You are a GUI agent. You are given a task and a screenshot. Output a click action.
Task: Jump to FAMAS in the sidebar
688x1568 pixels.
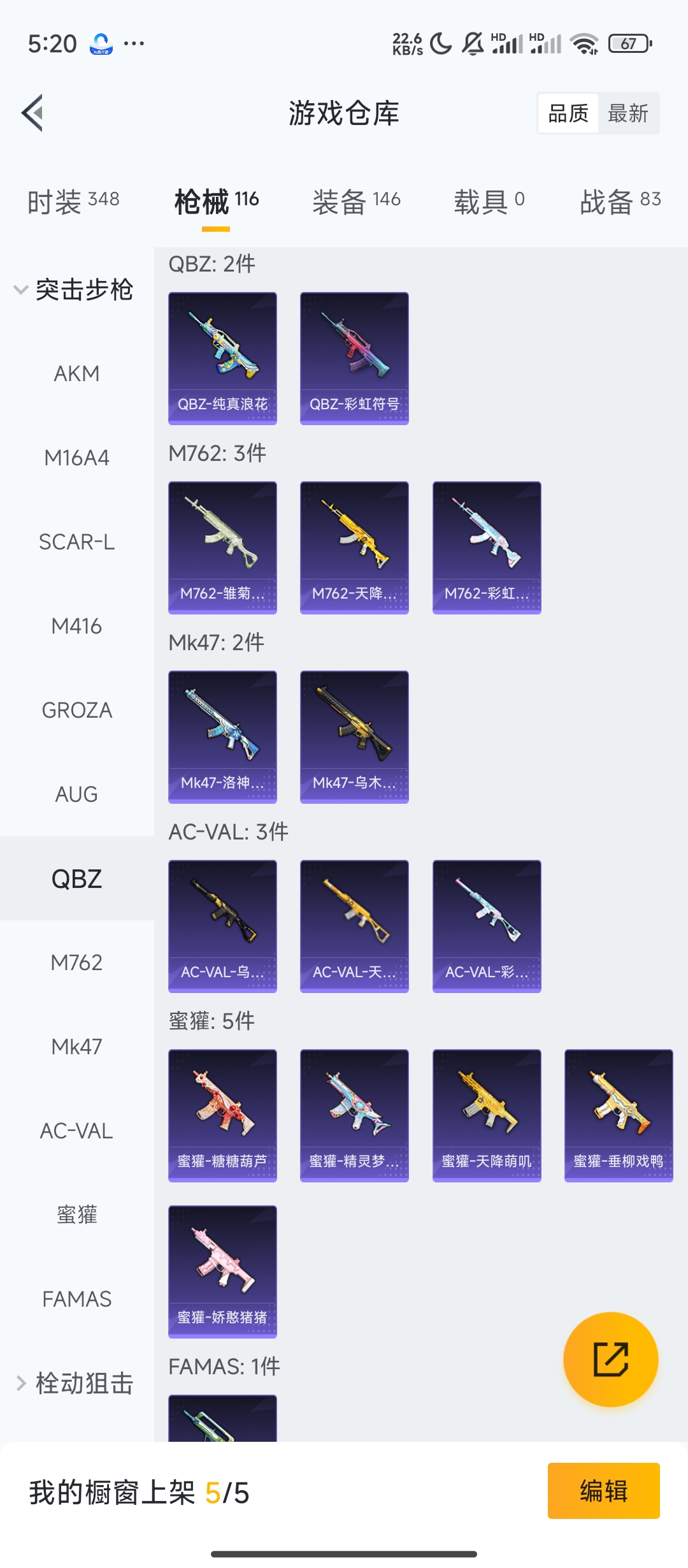click(x=76, y=1299)
